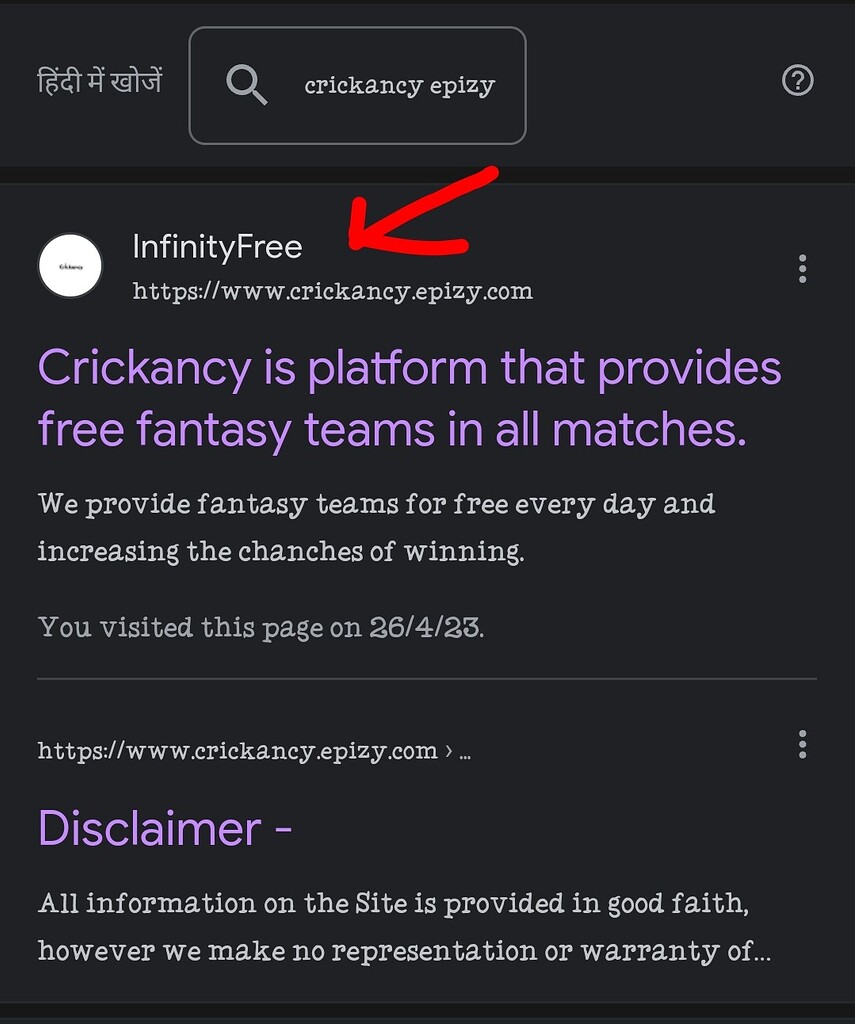Open the help question mark icon
Image resolution: width=855 pixels, height=1024 pixels.
pos(797,80)
